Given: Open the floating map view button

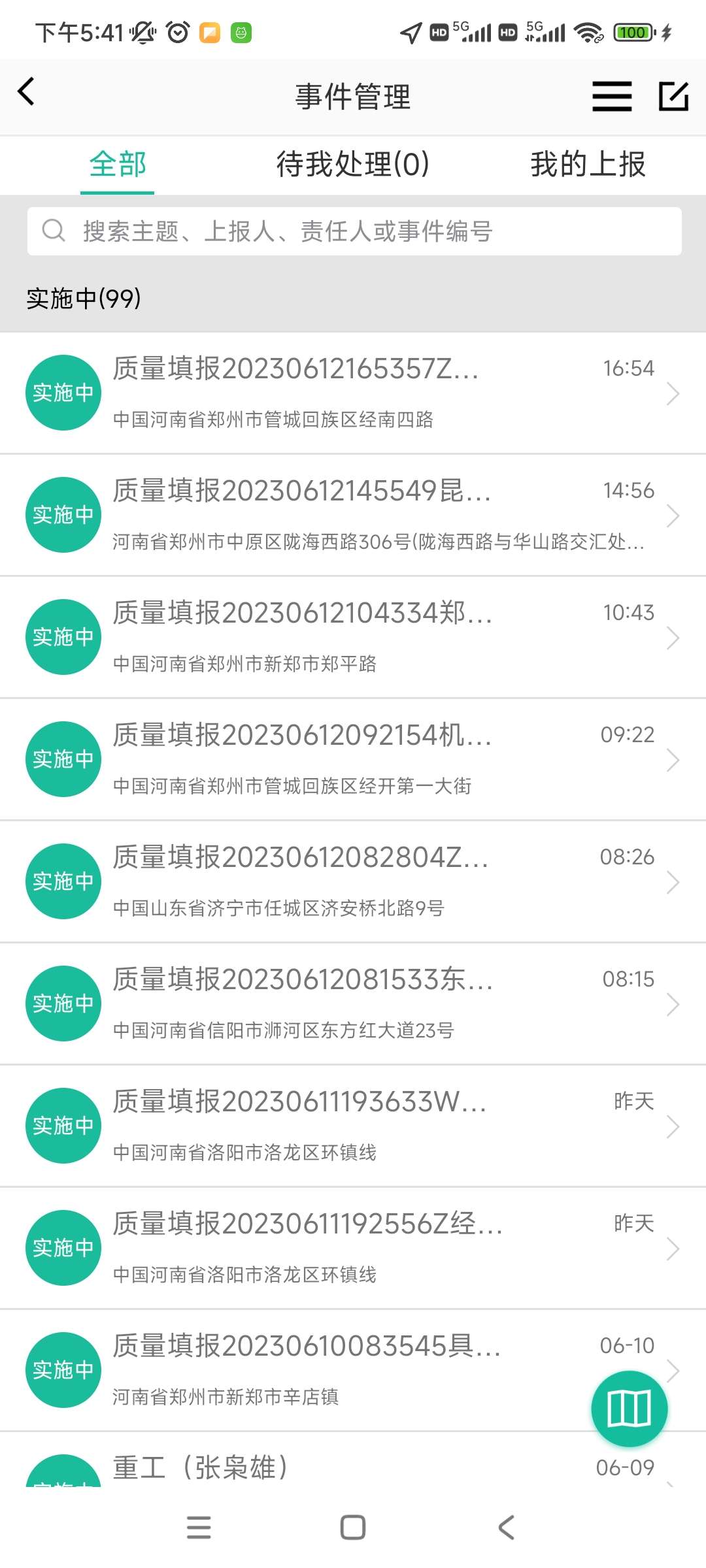Looking at the screenshot, I should tap(630, 1409).
